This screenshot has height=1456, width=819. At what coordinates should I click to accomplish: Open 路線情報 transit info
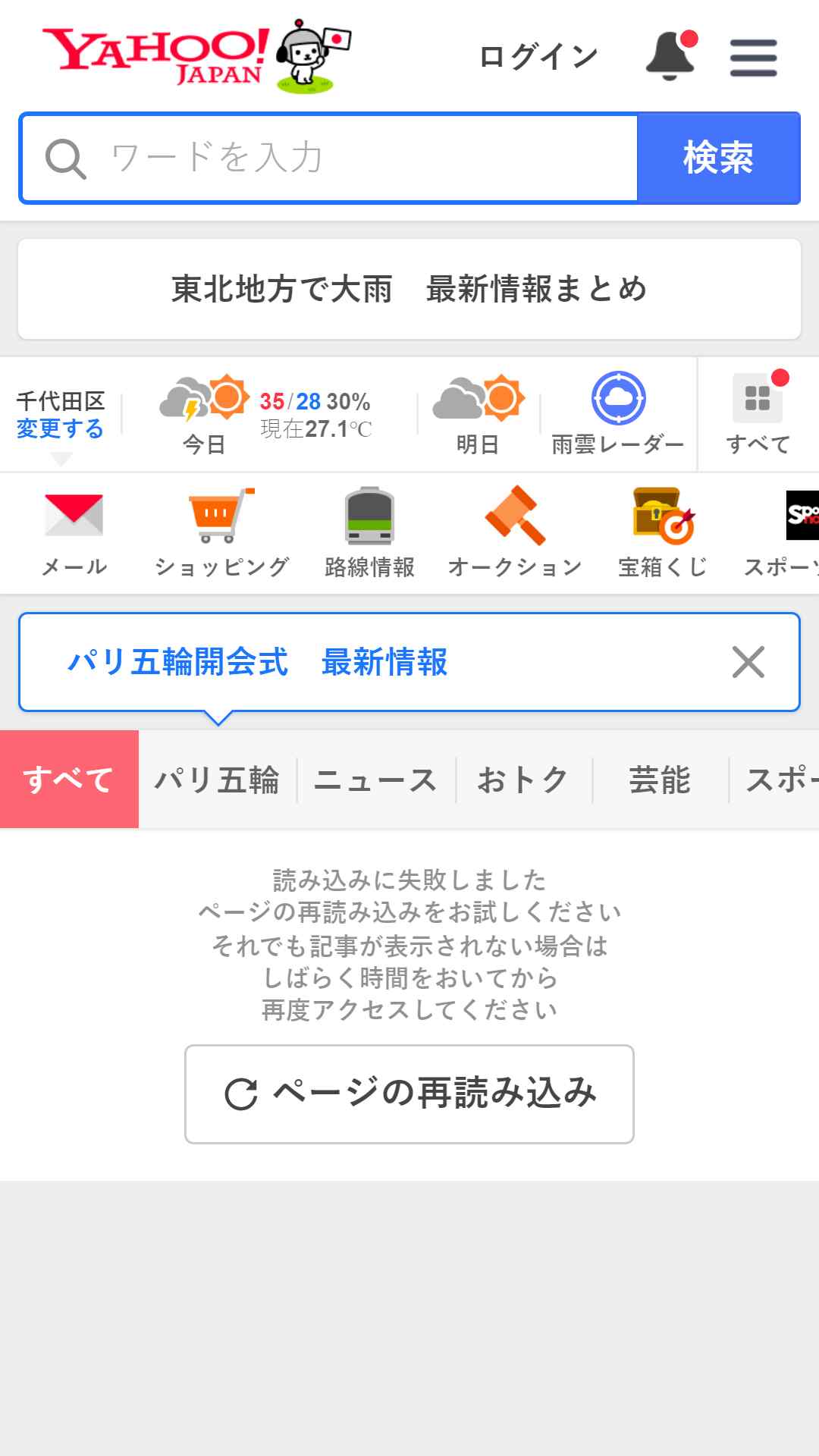click(369, 533)
